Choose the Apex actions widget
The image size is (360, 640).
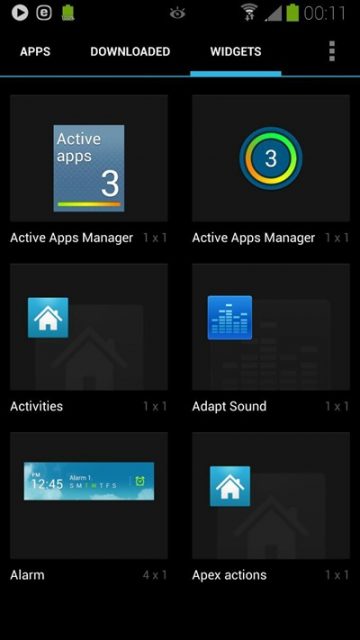coord(271,495)
